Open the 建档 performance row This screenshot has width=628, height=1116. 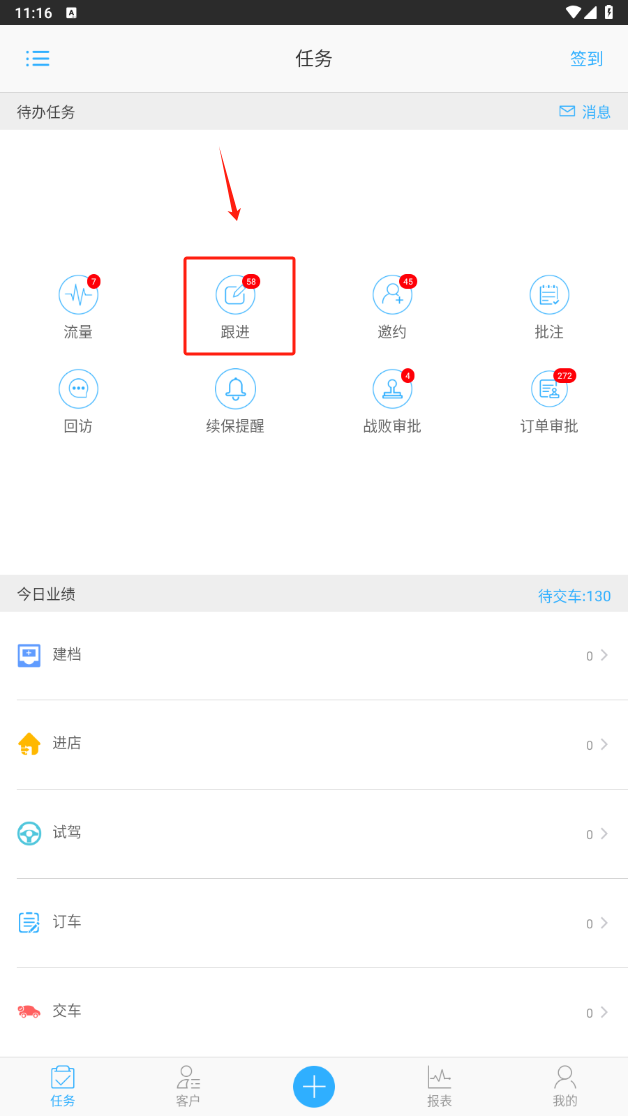(x=314, y=656)
